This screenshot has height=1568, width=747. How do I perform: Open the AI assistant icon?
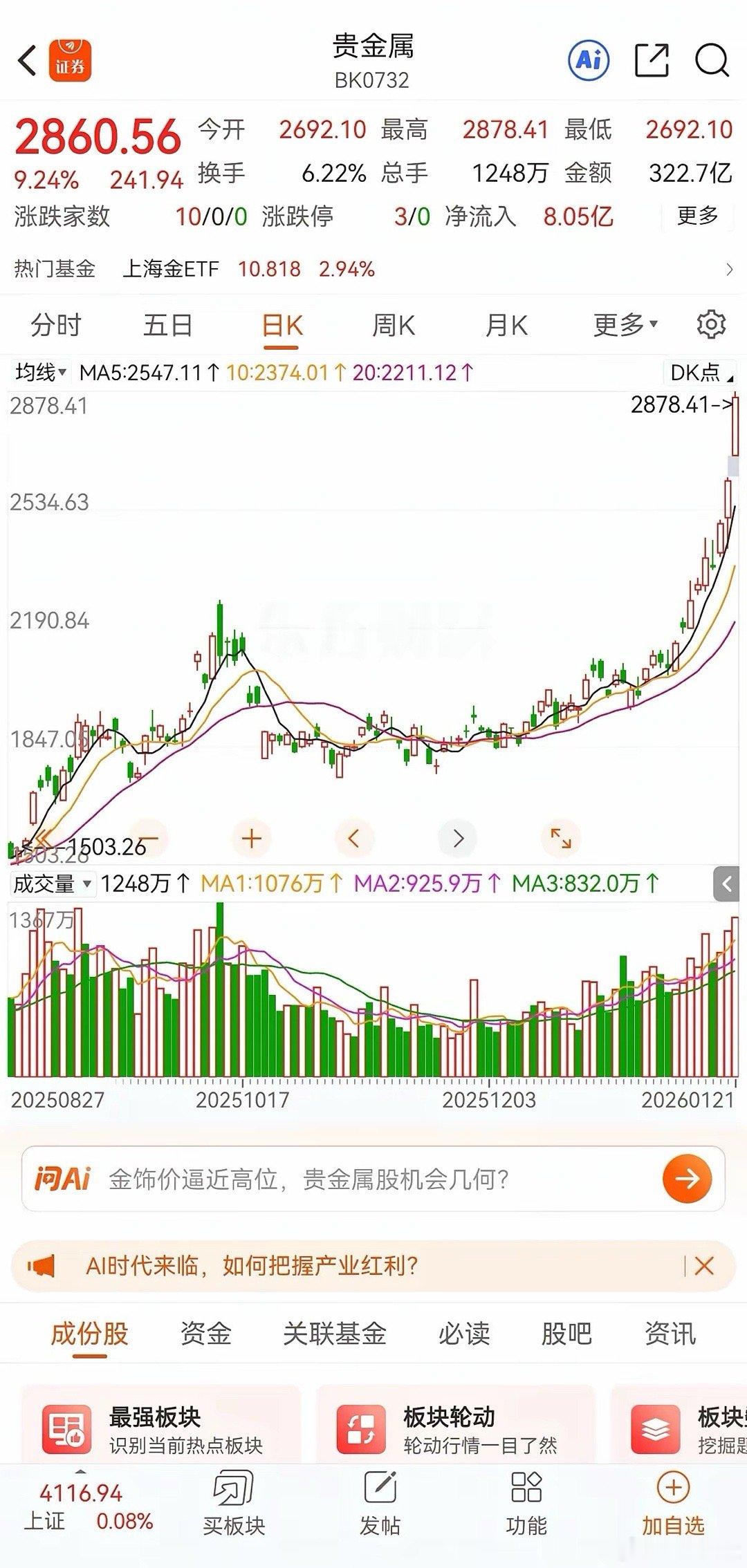click(589, 61)
